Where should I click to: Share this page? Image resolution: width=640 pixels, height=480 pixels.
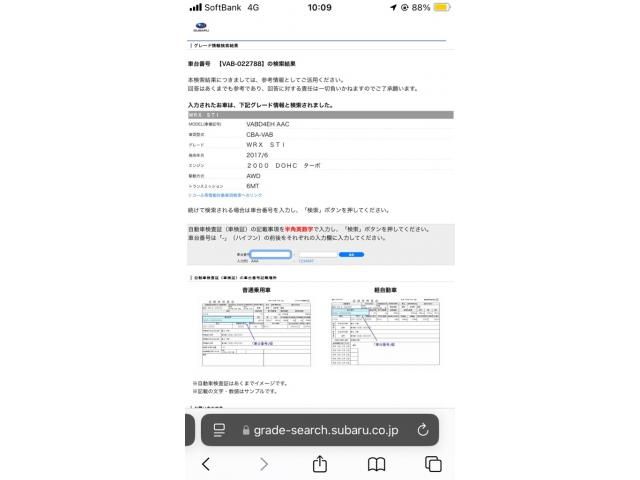click(x=320, y=464)
